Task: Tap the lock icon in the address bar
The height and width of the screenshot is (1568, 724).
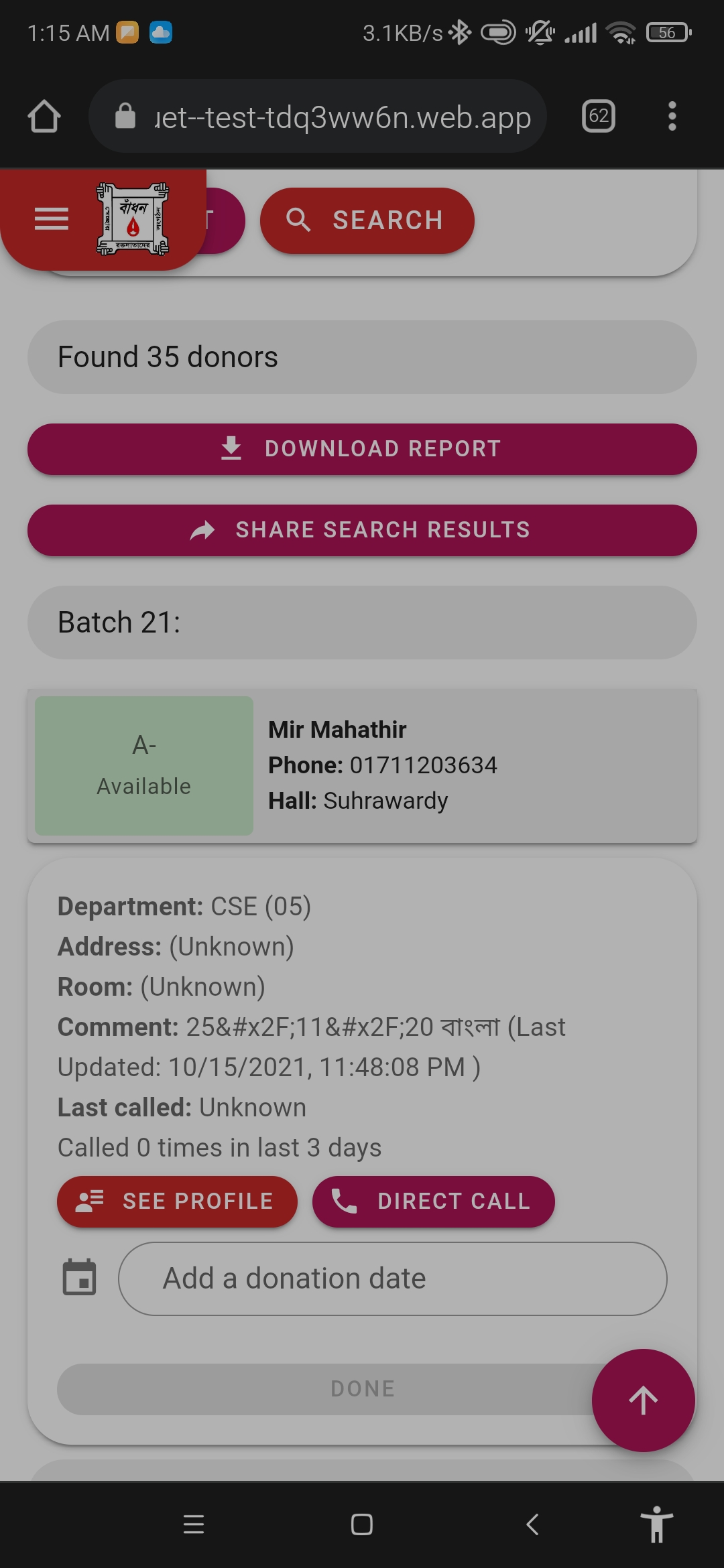Action: [x=125, y=115]
